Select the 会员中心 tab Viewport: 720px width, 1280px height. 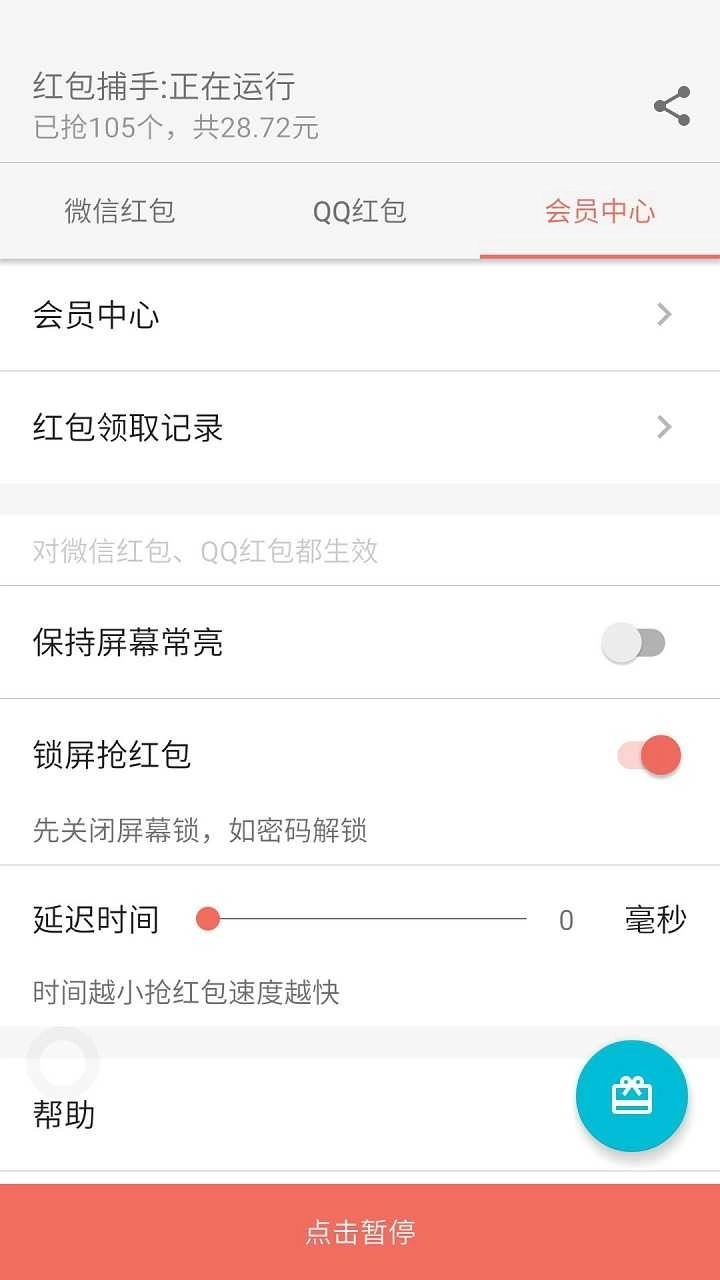click(x=599, y=211)
